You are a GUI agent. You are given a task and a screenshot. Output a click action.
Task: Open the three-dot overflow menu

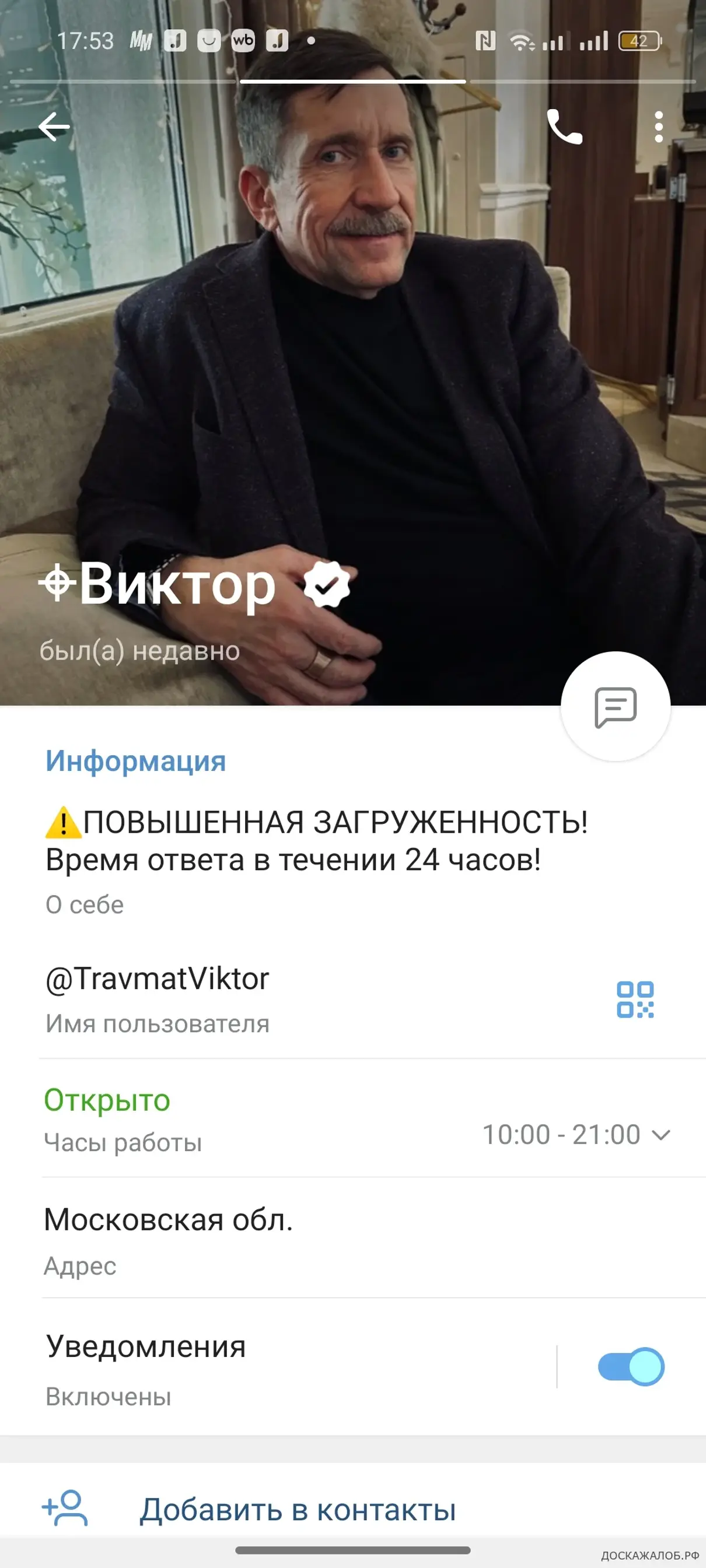tap(659, 127)
